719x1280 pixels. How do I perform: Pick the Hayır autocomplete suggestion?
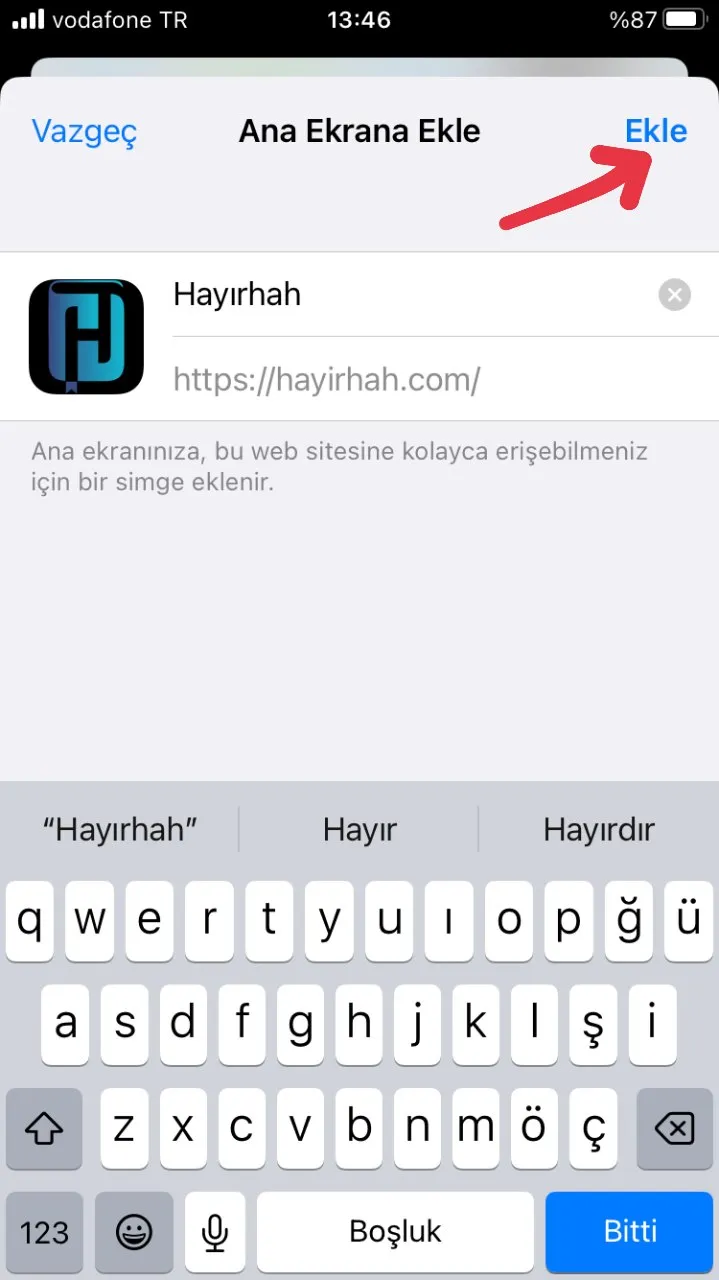pos(360,829)
